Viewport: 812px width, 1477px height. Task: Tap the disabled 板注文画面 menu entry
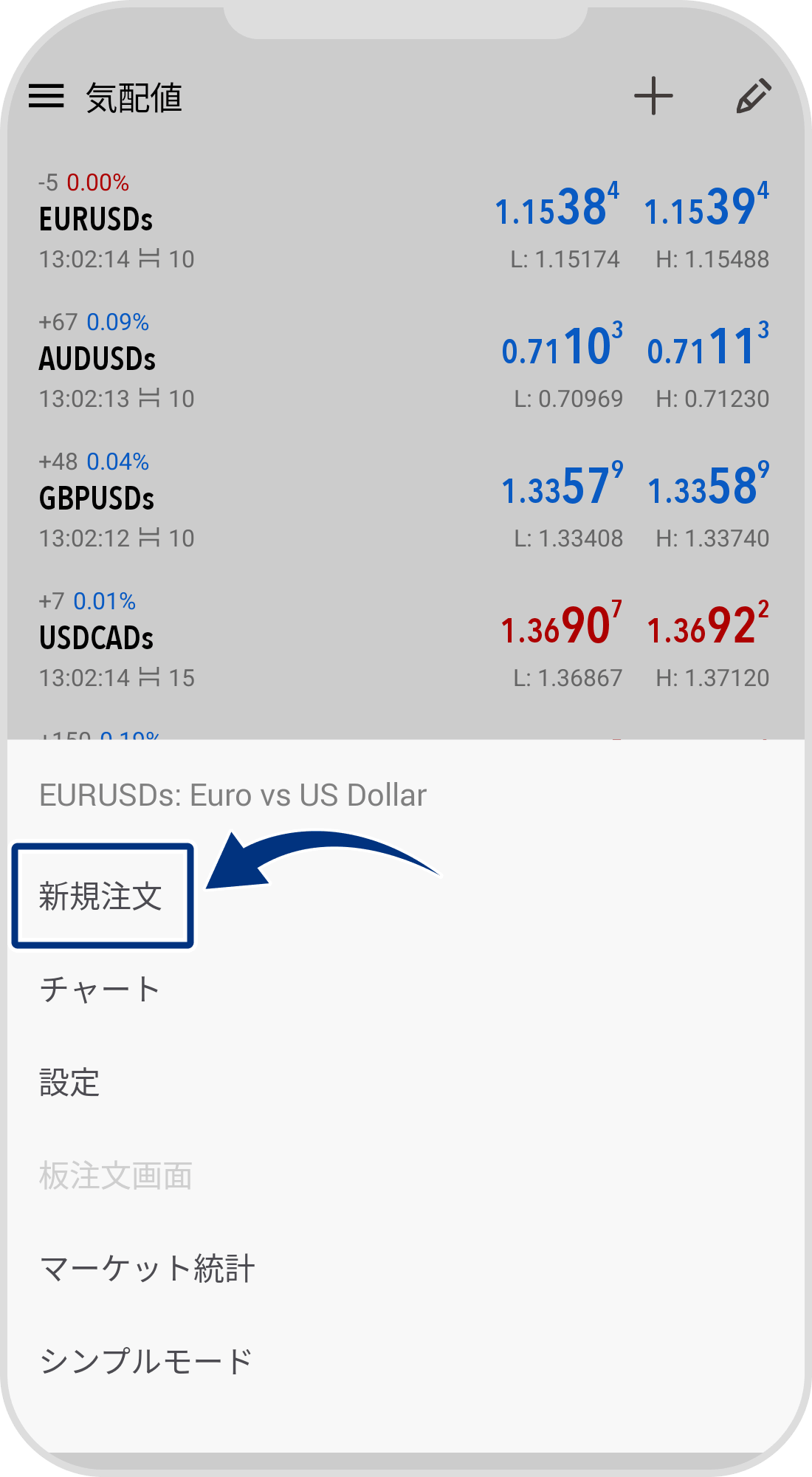pos(116,1175)
